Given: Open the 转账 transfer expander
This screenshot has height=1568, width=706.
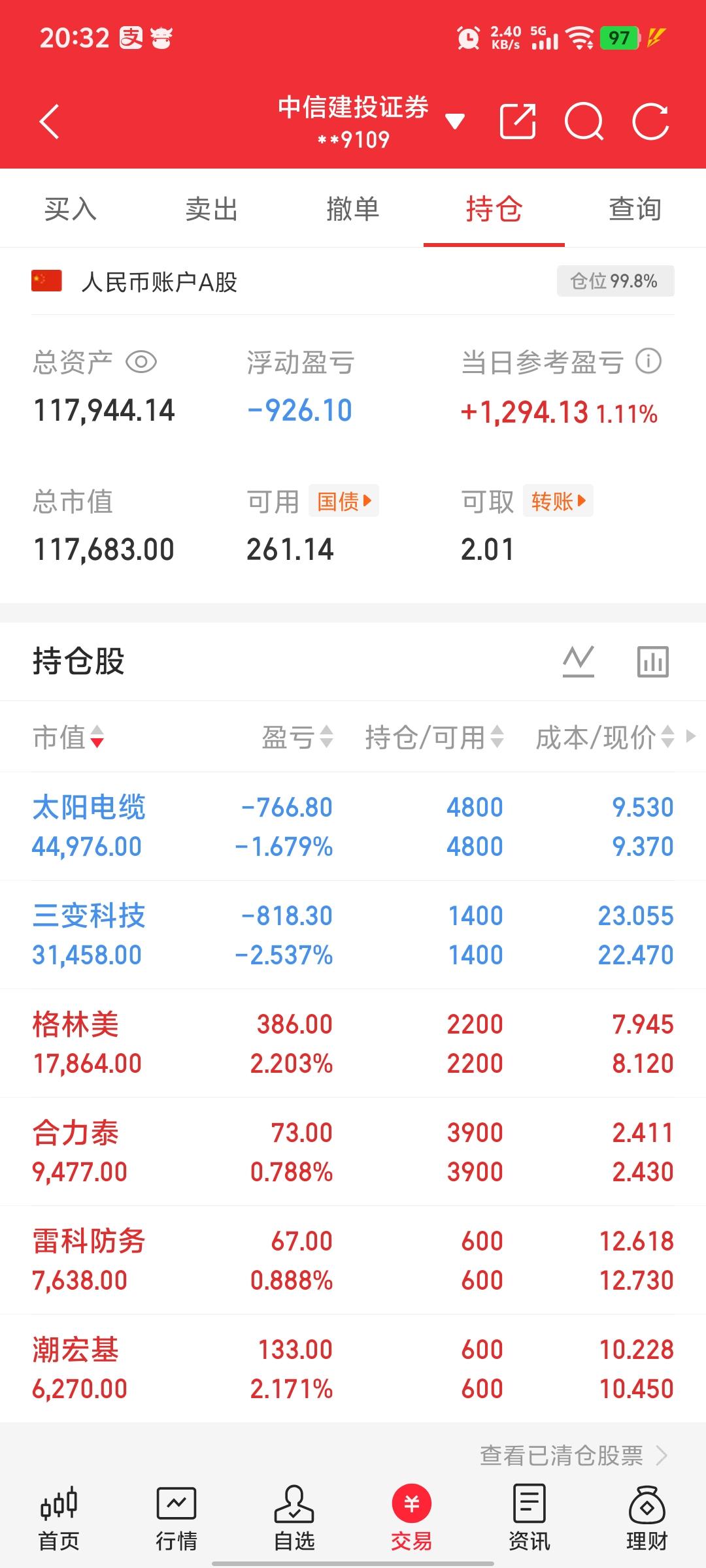Looking at the screenshot, I should (557, 500).
